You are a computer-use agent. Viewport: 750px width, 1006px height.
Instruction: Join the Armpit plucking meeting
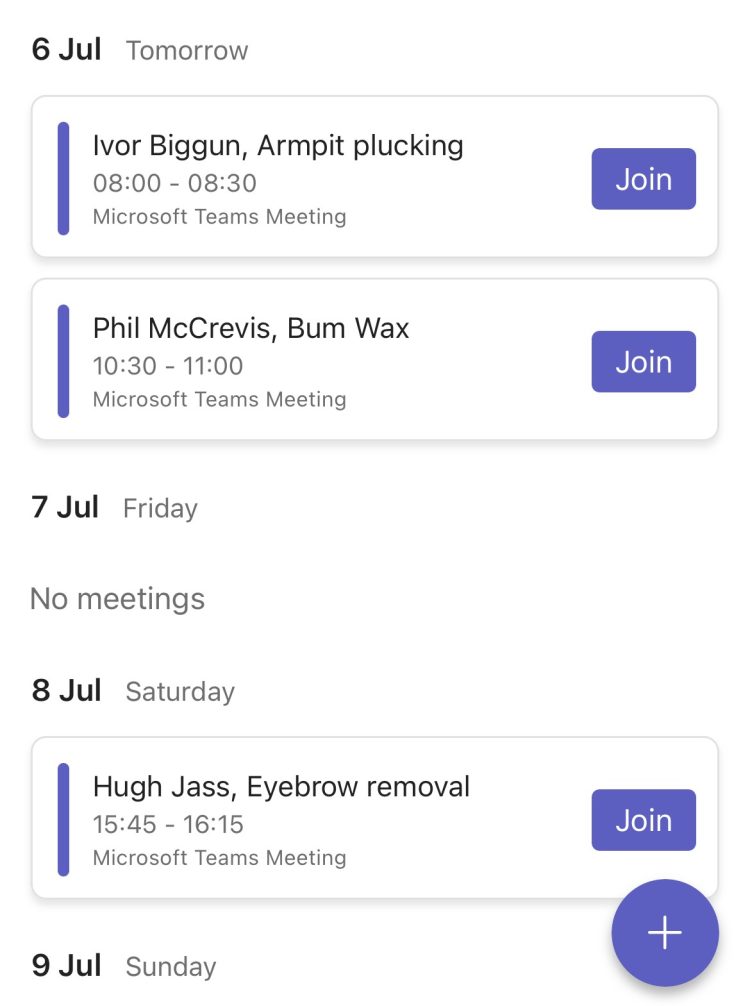coord(643,178)
